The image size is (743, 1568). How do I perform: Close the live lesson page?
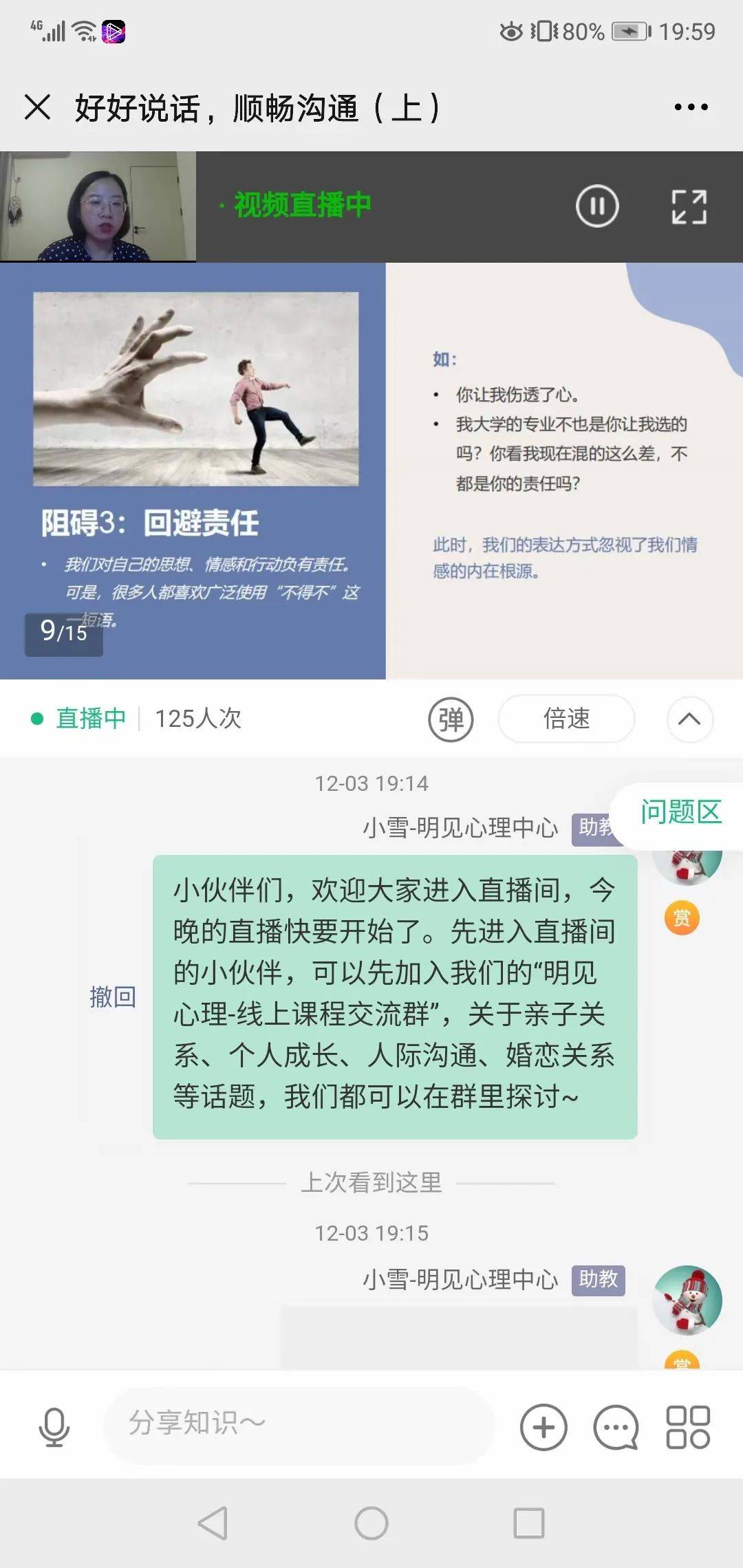[37, 107]
